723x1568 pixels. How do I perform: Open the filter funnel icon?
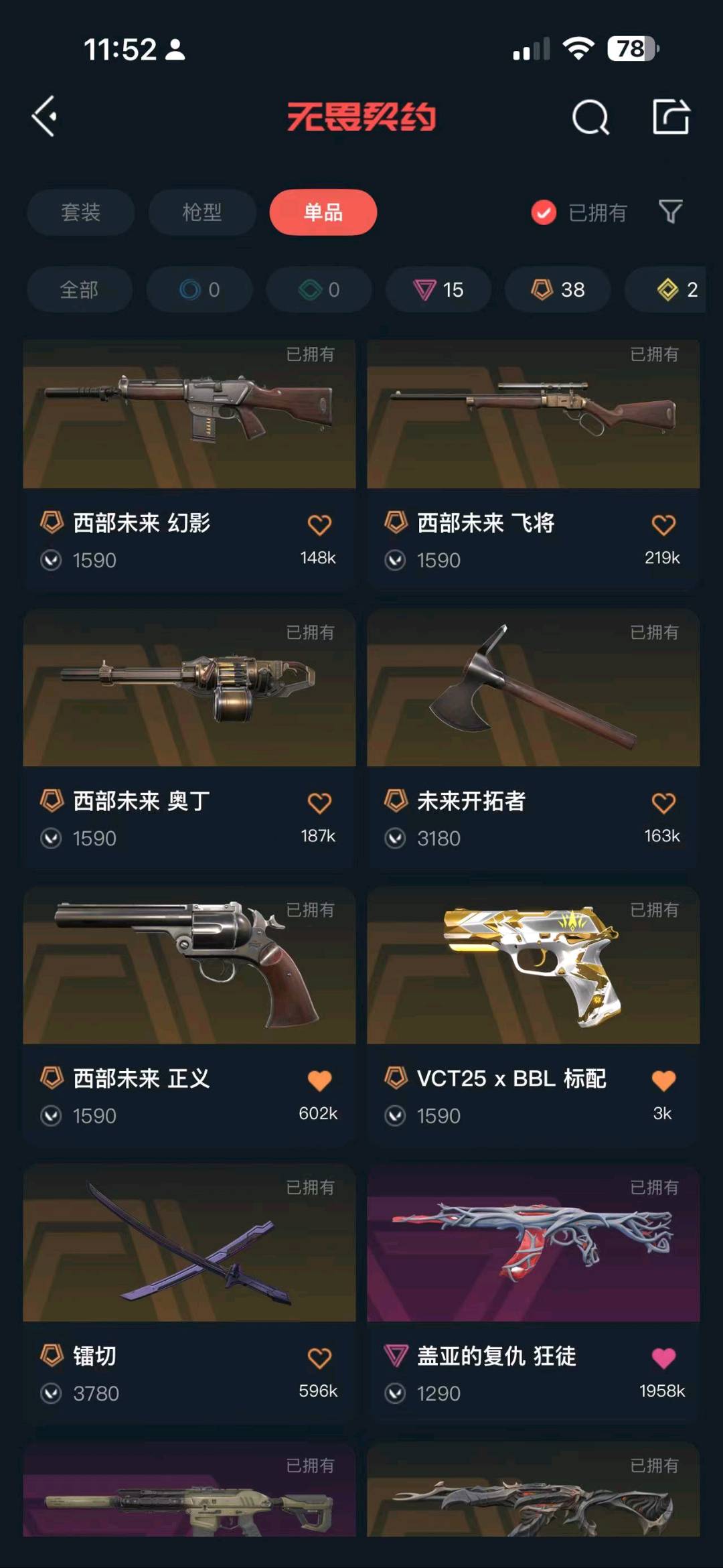pyautogui.click(x=670, y=212)
